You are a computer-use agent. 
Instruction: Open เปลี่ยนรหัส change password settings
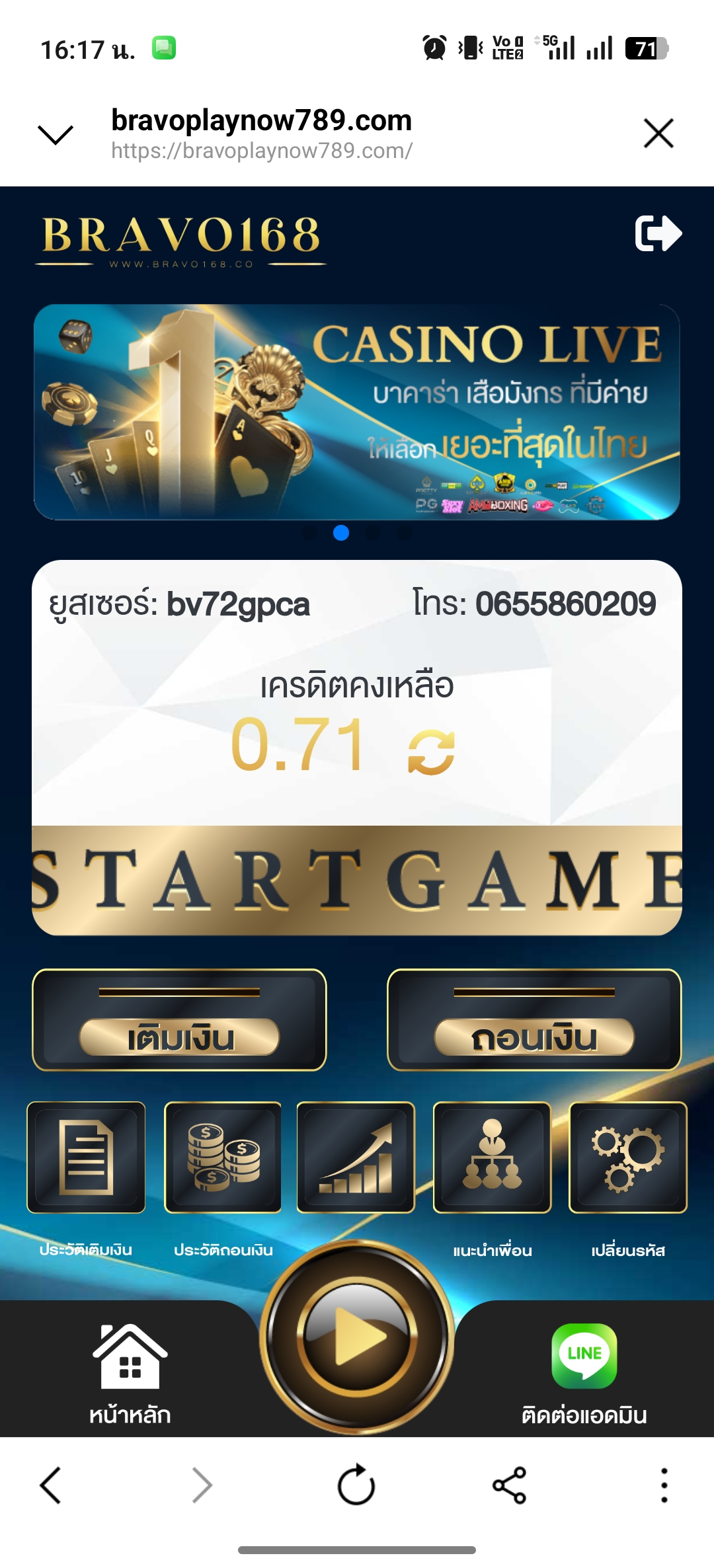[627, 1157]
